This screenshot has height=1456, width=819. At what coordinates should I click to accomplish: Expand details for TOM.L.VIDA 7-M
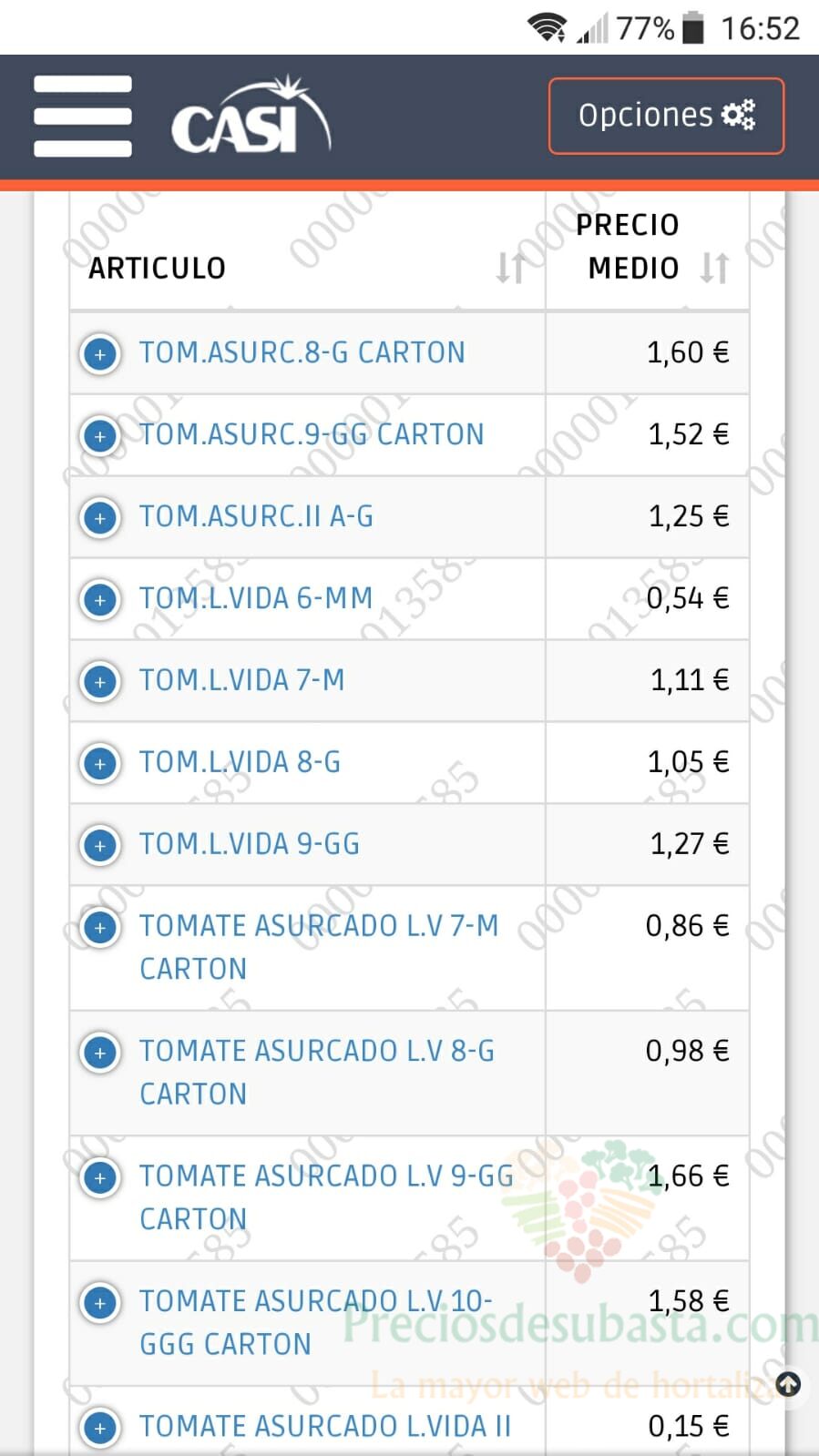100,681
